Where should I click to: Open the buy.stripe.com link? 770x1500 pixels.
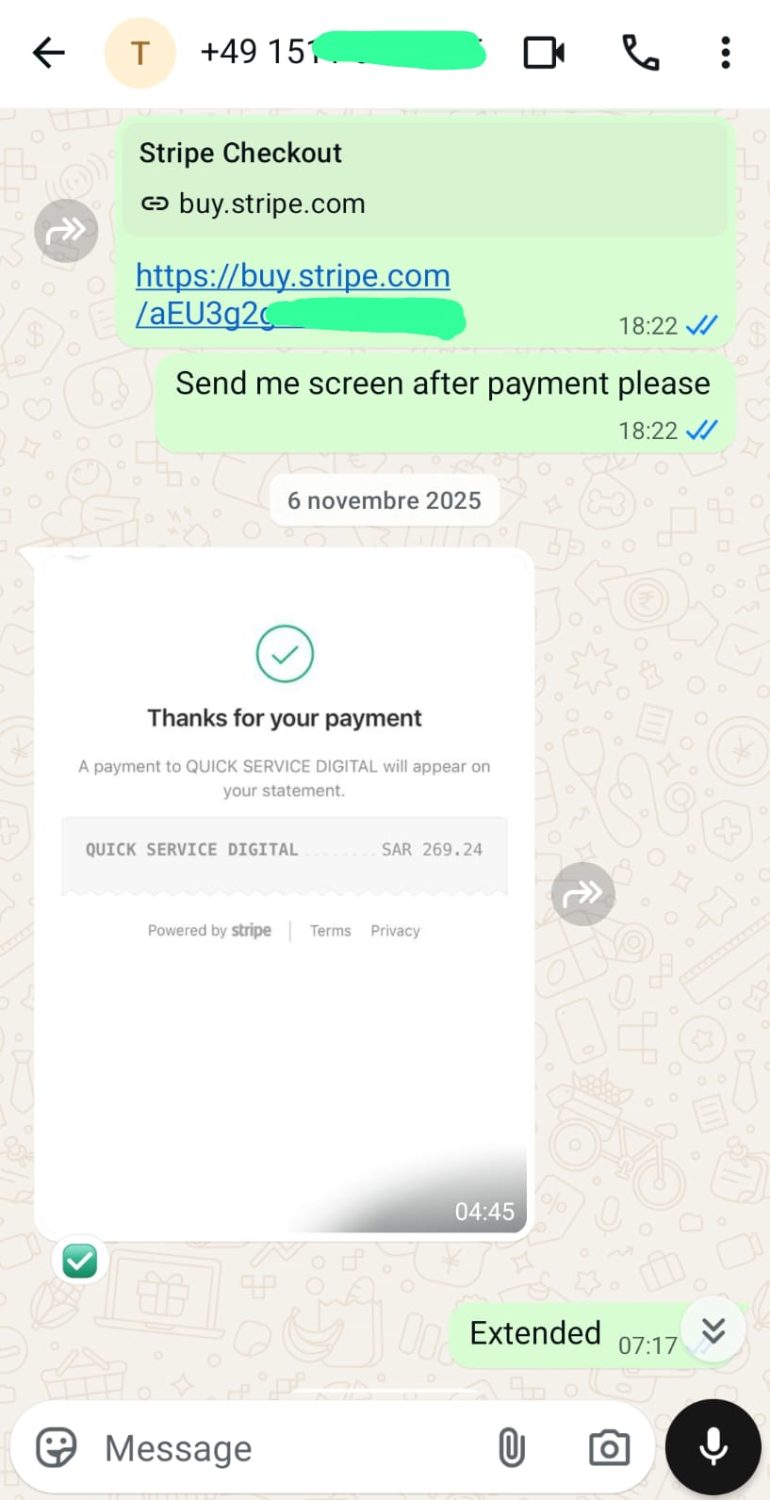coord(292,276)
